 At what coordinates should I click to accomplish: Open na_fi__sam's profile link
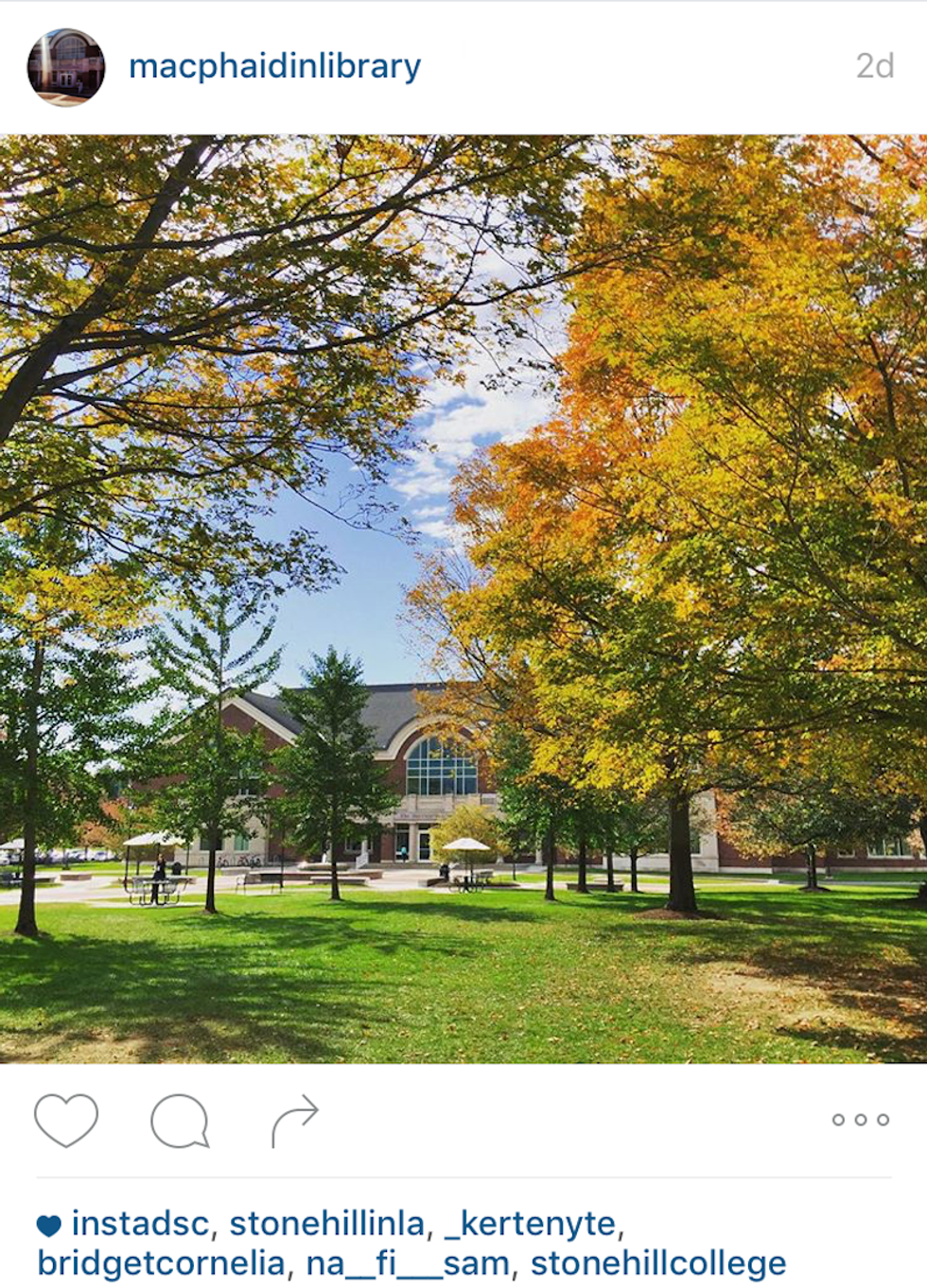point(407,1263)
